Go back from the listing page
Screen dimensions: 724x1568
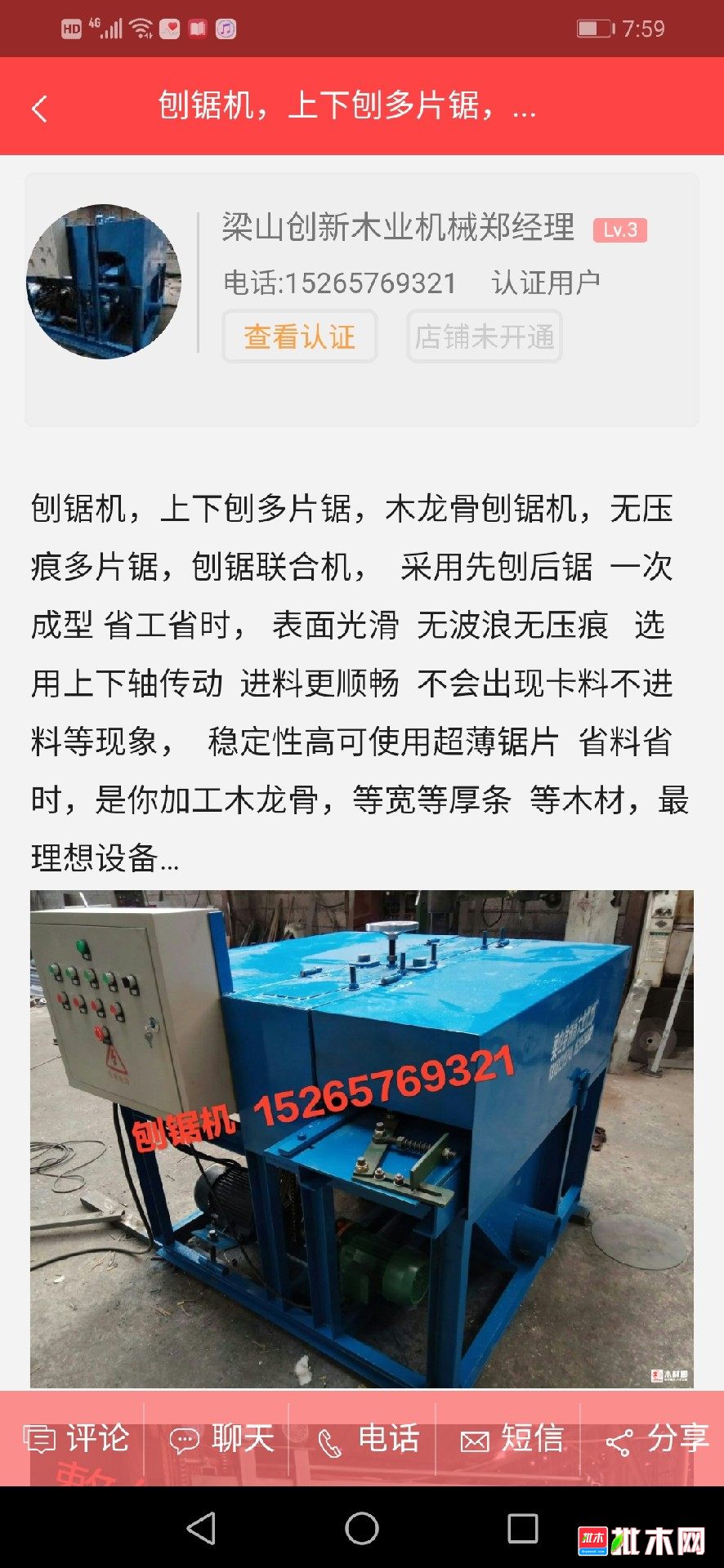coord(39,108)
